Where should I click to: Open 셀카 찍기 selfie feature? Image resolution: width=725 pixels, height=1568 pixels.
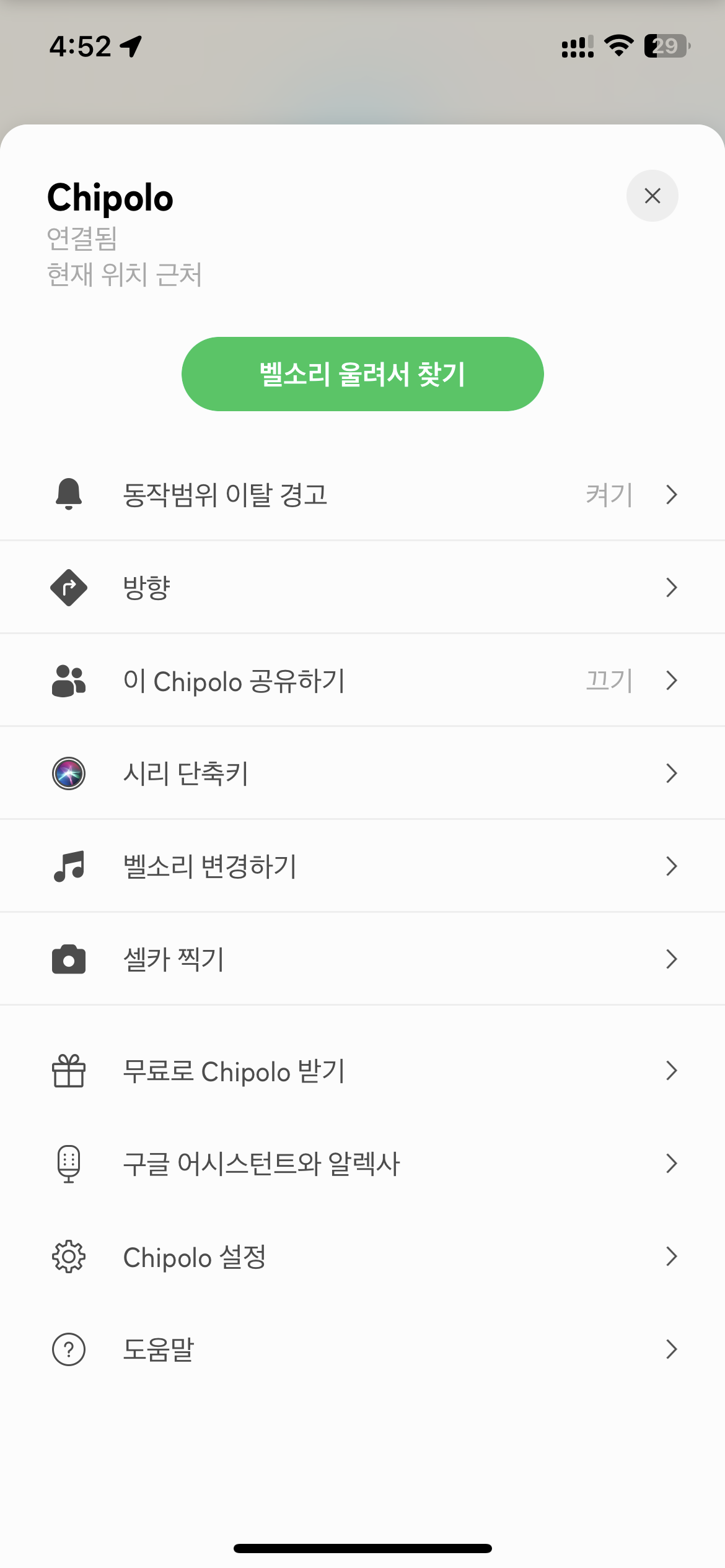point(362,959)
